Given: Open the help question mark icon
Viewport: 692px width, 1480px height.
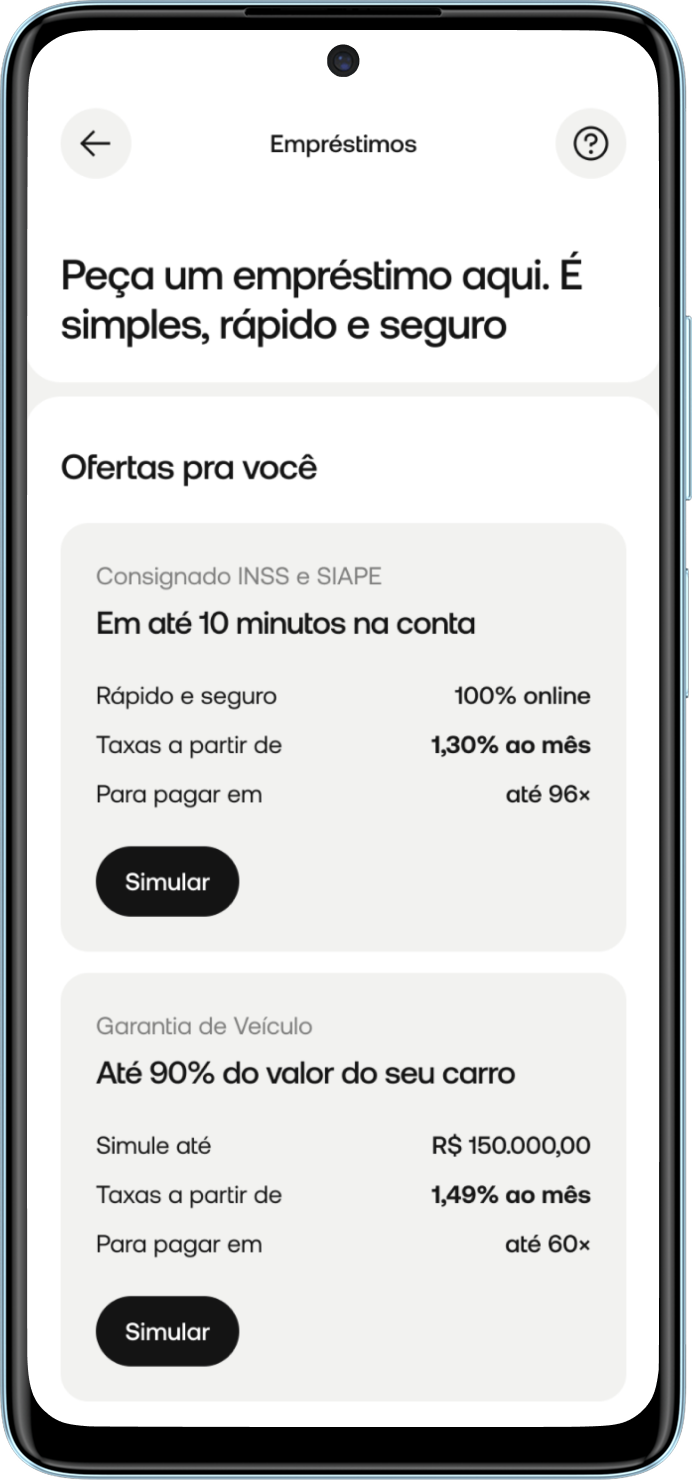Looking at the screenshot, I should point(590,144).
